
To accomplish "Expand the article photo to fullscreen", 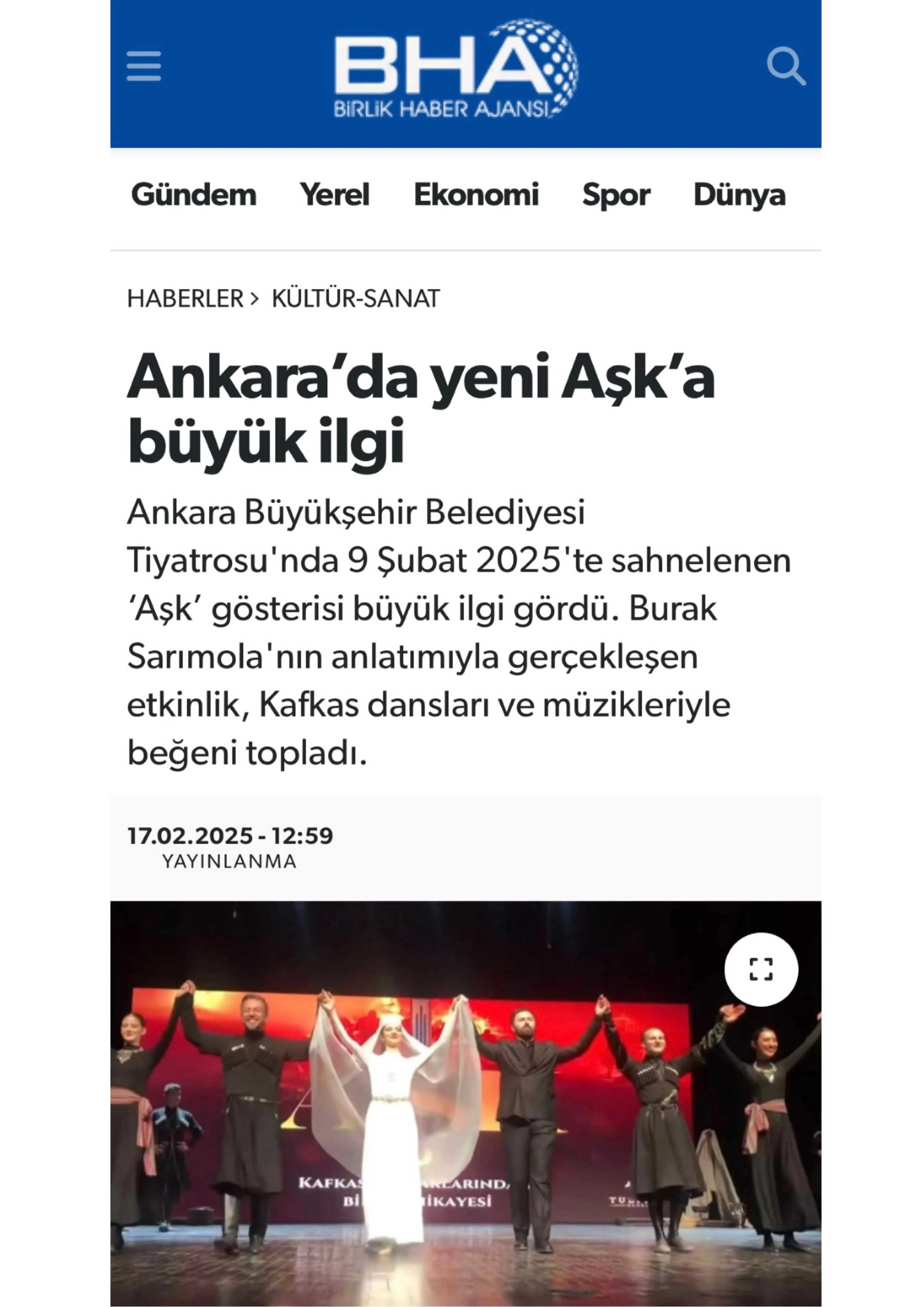I will [x=761, y=970].
